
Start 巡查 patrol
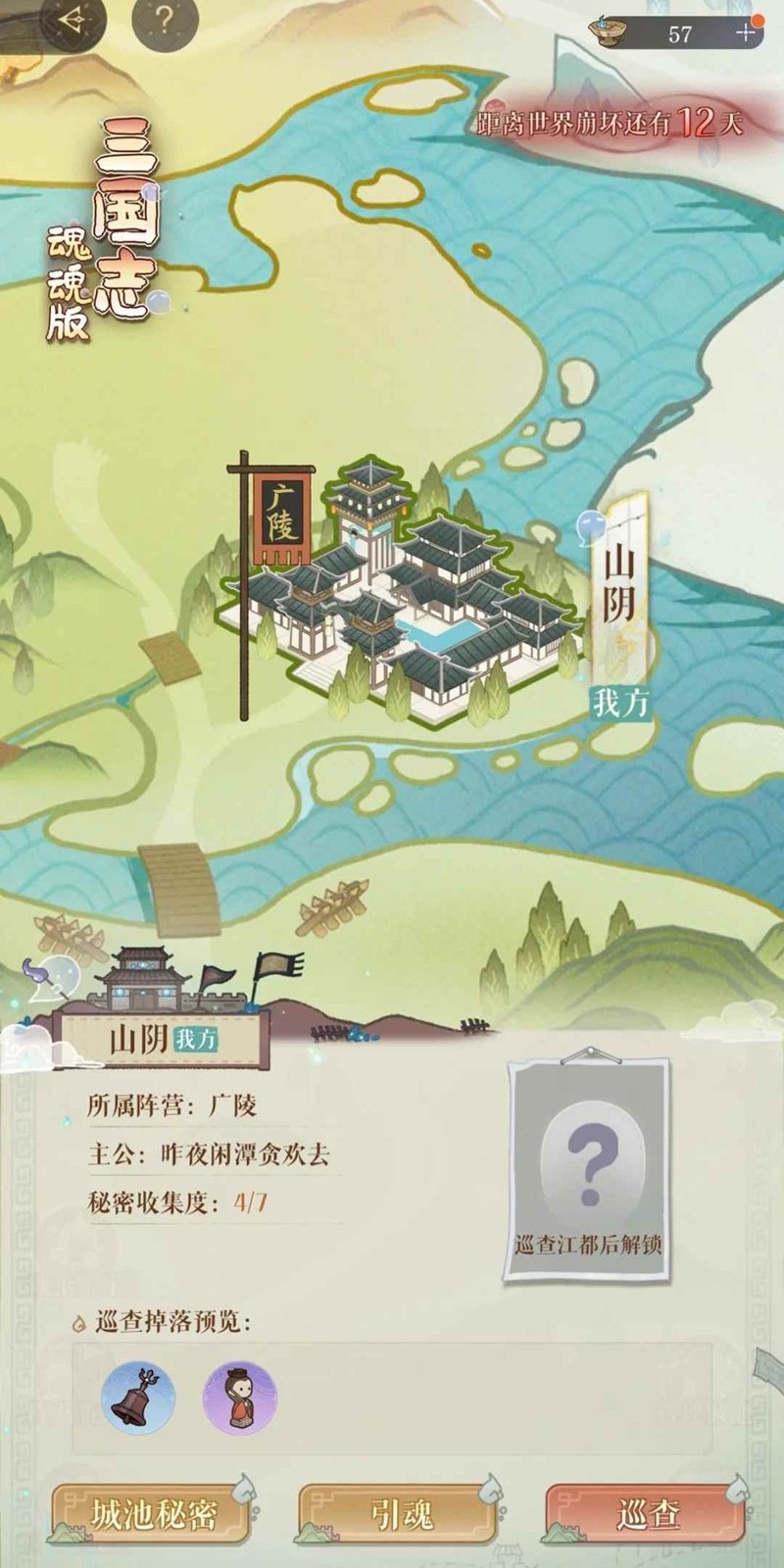click(x=648, y=1514)
